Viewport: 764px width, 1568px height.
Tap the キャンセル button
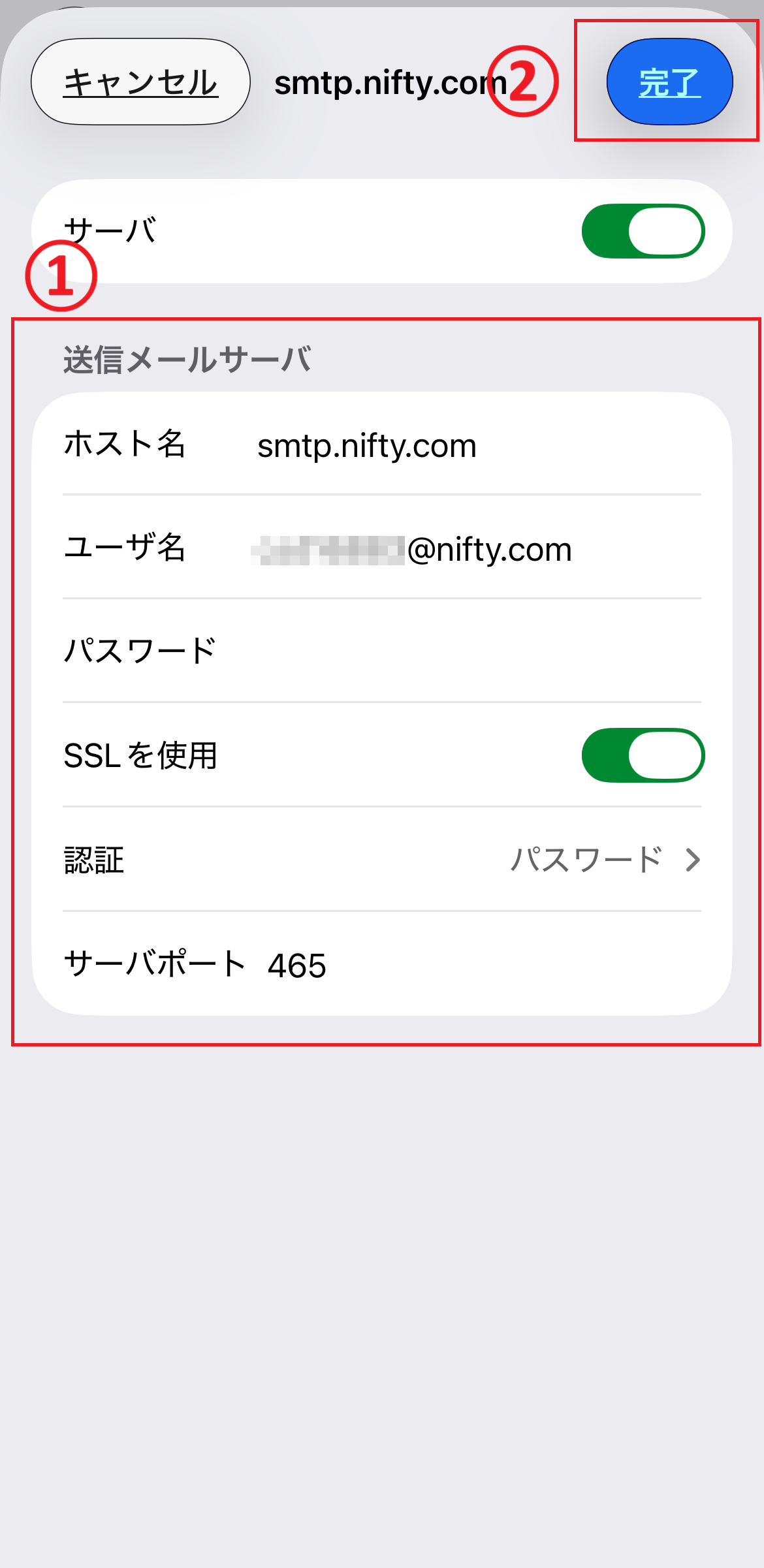pos(140,82)
